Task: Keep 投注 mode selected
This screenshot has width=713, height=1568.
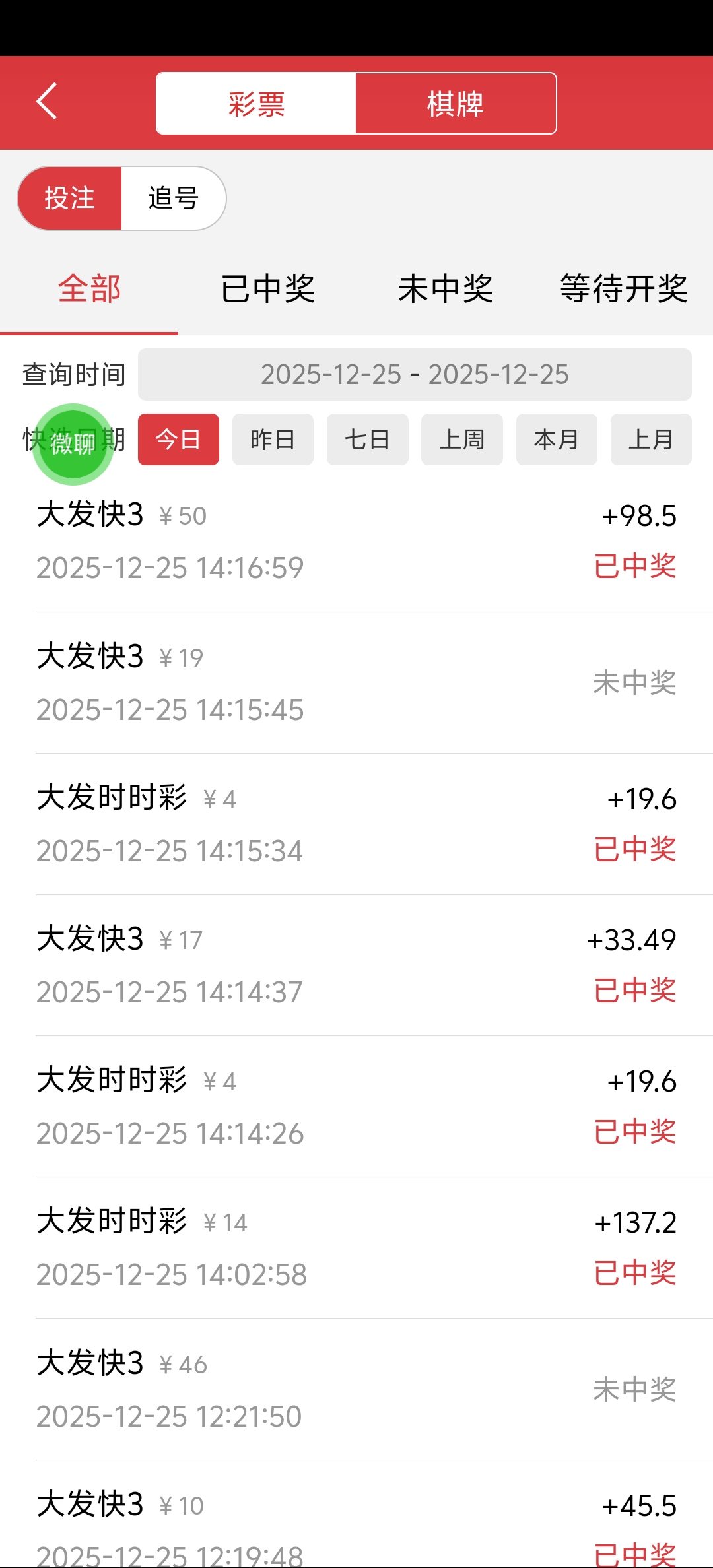Action: tap(69, 198)
